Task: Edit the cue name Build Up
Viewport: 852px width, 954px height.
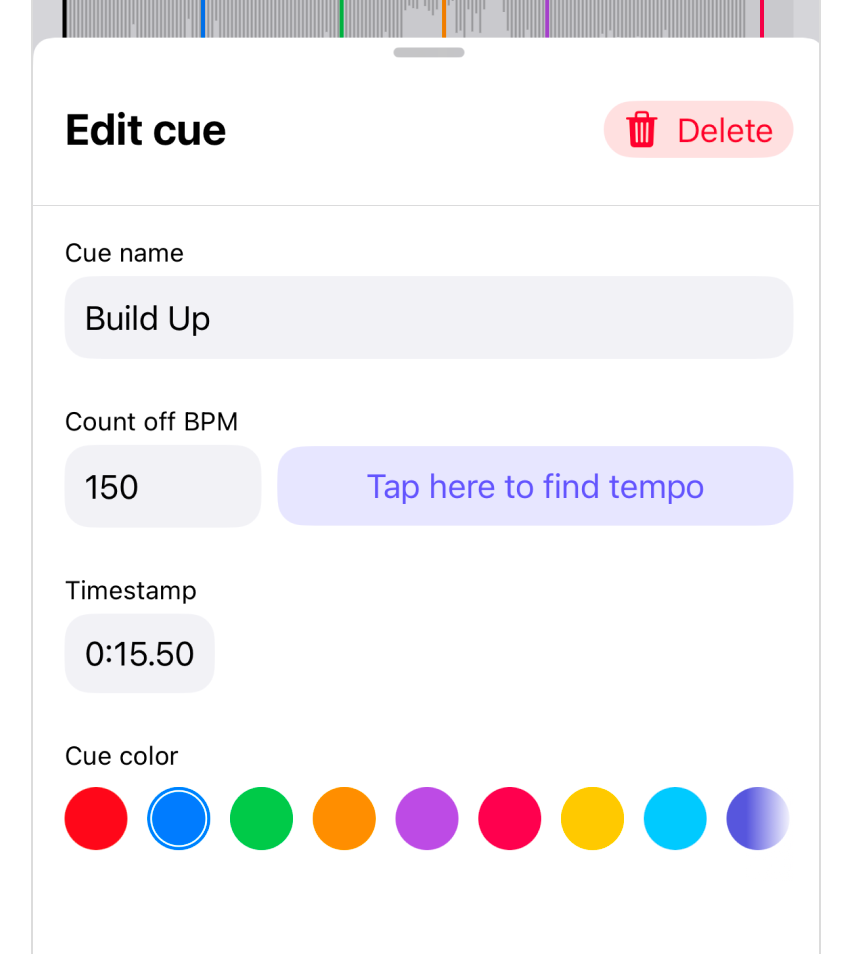Action: [428, 317]
